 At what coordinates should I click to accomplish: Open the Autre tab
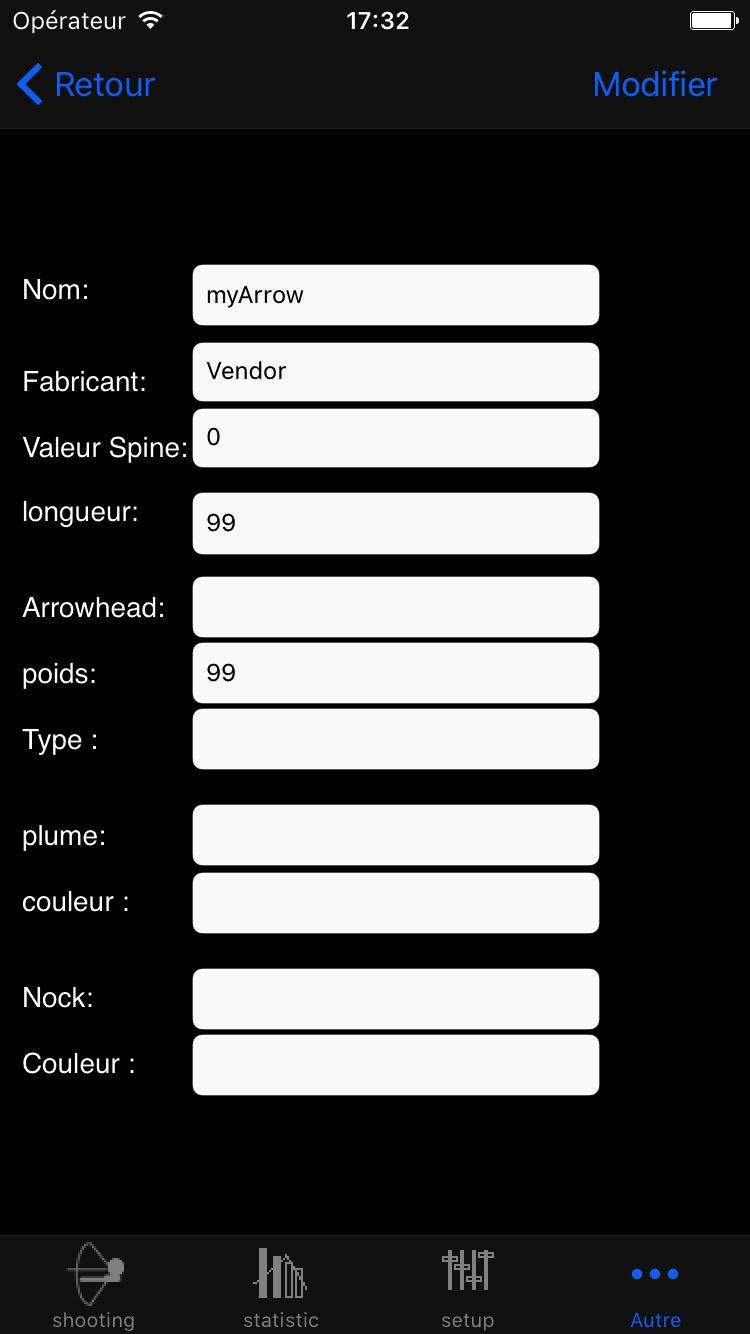(656, 1285)
